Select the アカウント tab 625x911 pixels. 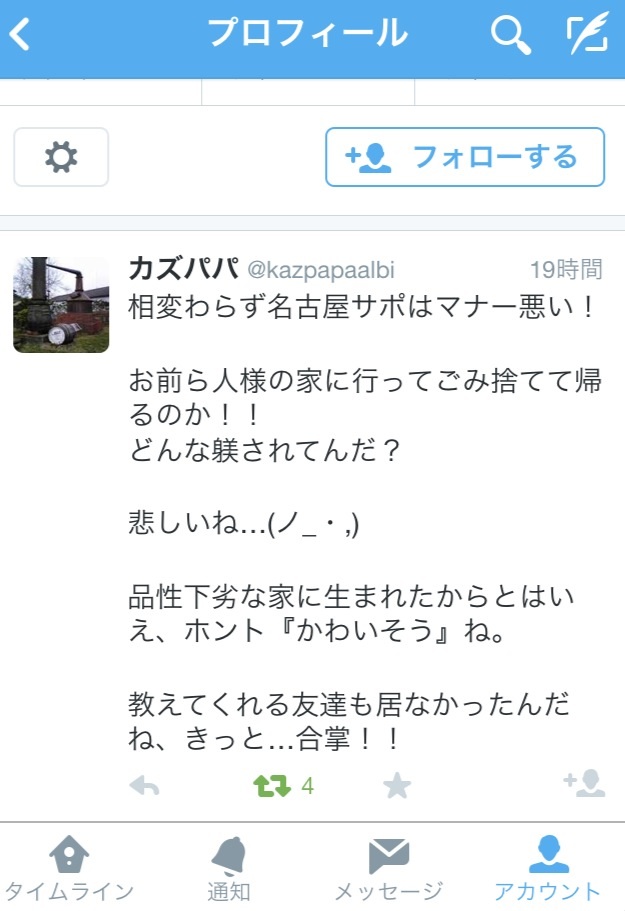(547, 868)
